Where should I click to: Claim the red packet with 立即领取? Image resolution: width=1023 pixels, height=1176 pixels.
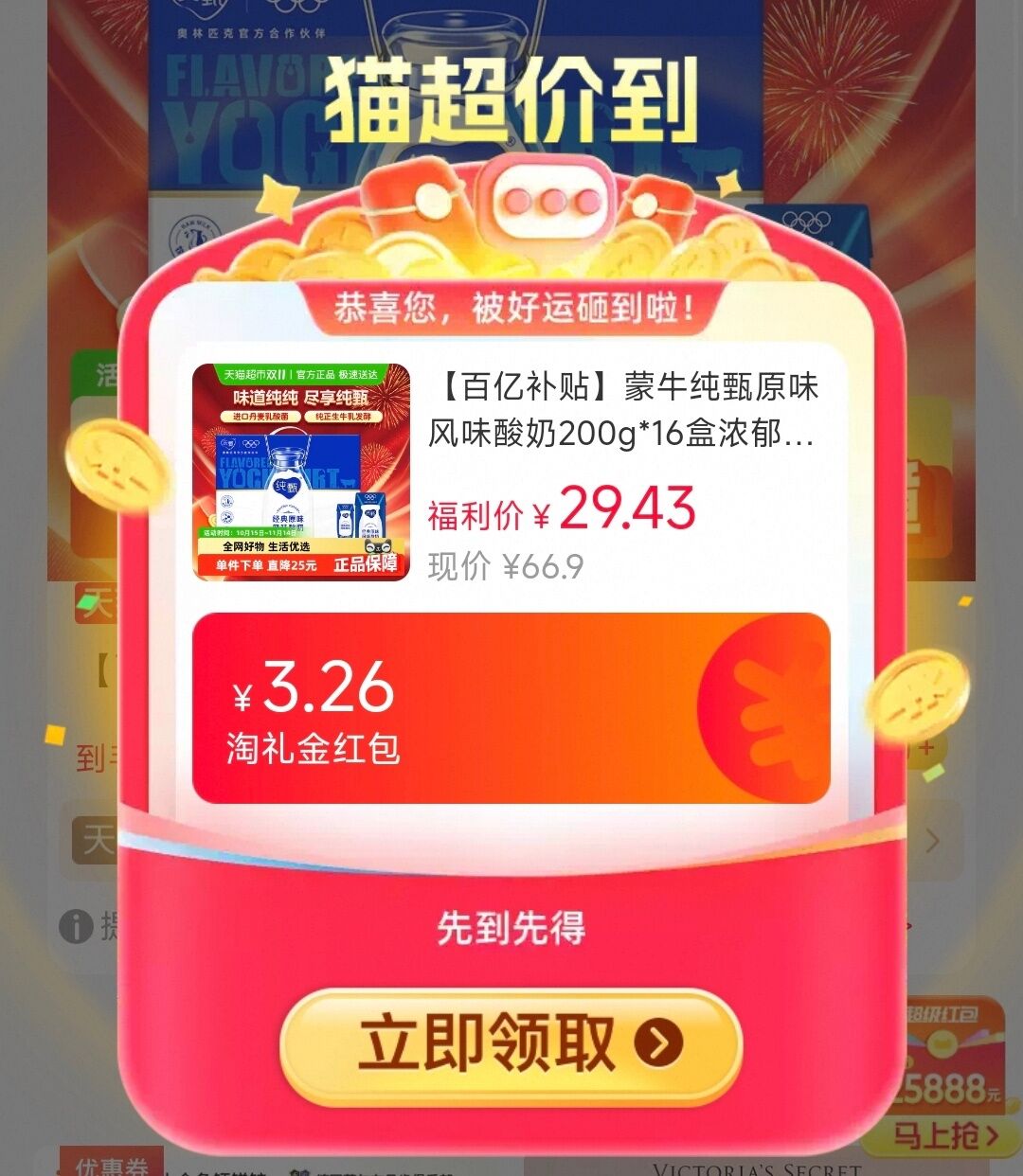coord(511,1044)
